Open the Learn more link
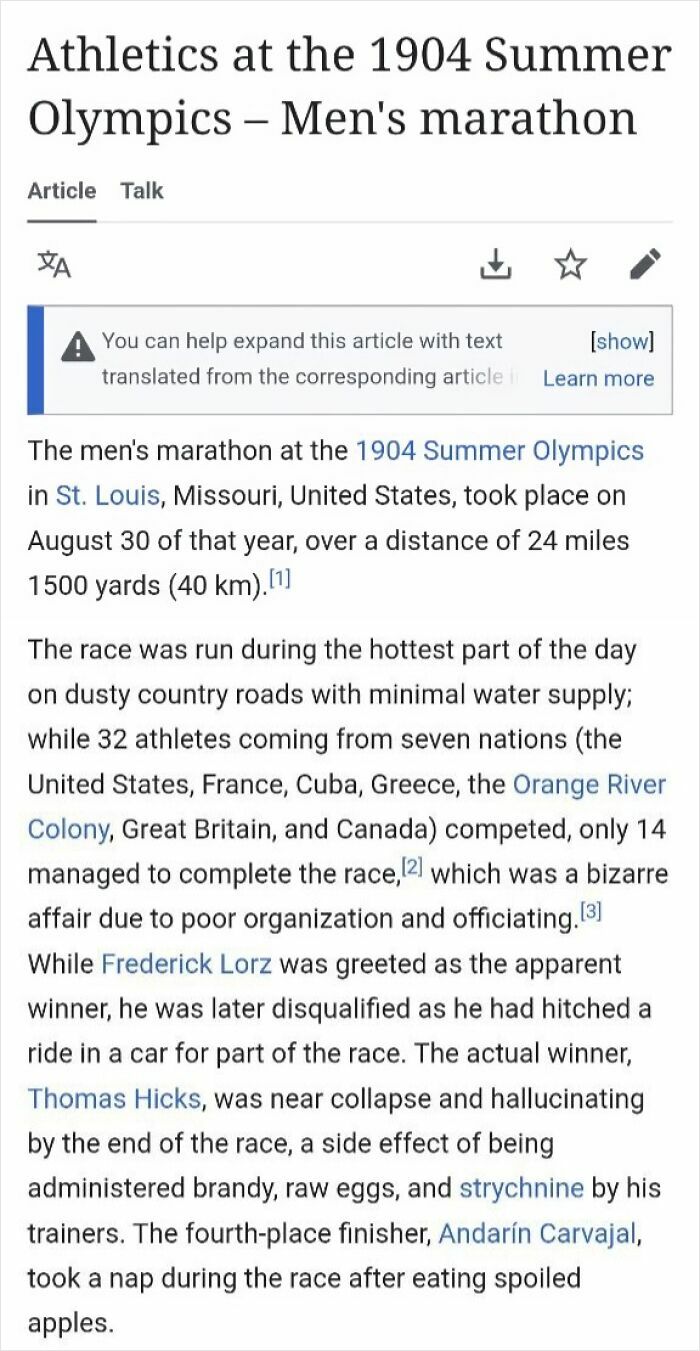Image resolution: width=700 pixels, height=1351 pixels. pos(598,378)
